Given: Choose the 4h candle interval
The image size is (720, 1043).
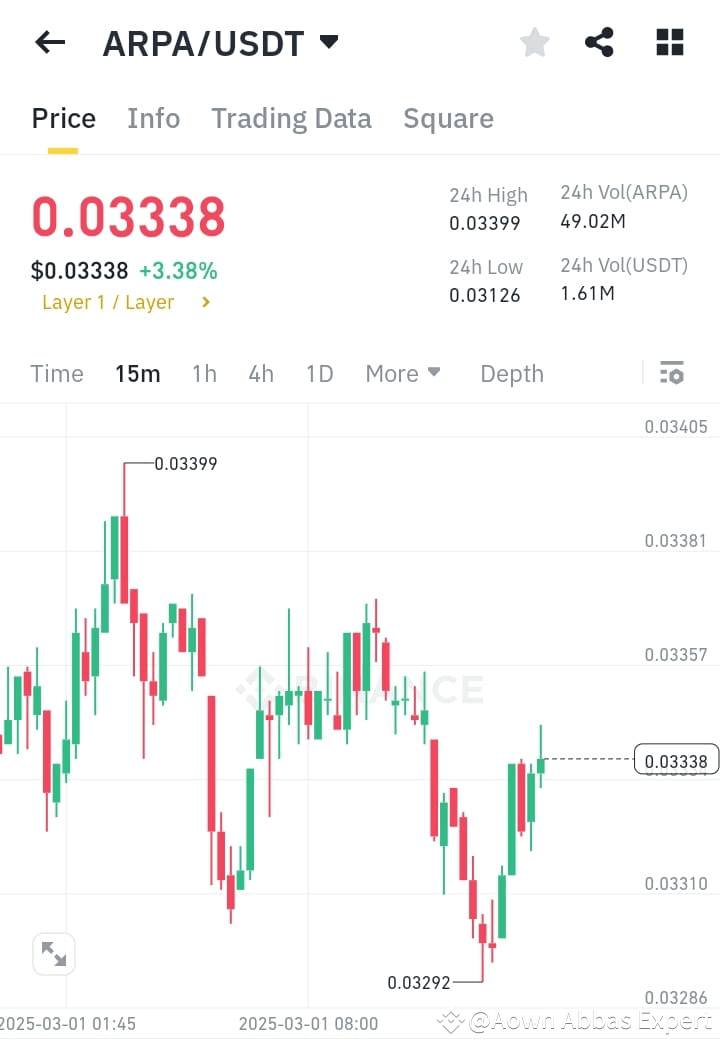Looking at the screenshot, I should [x=260, y=373].
